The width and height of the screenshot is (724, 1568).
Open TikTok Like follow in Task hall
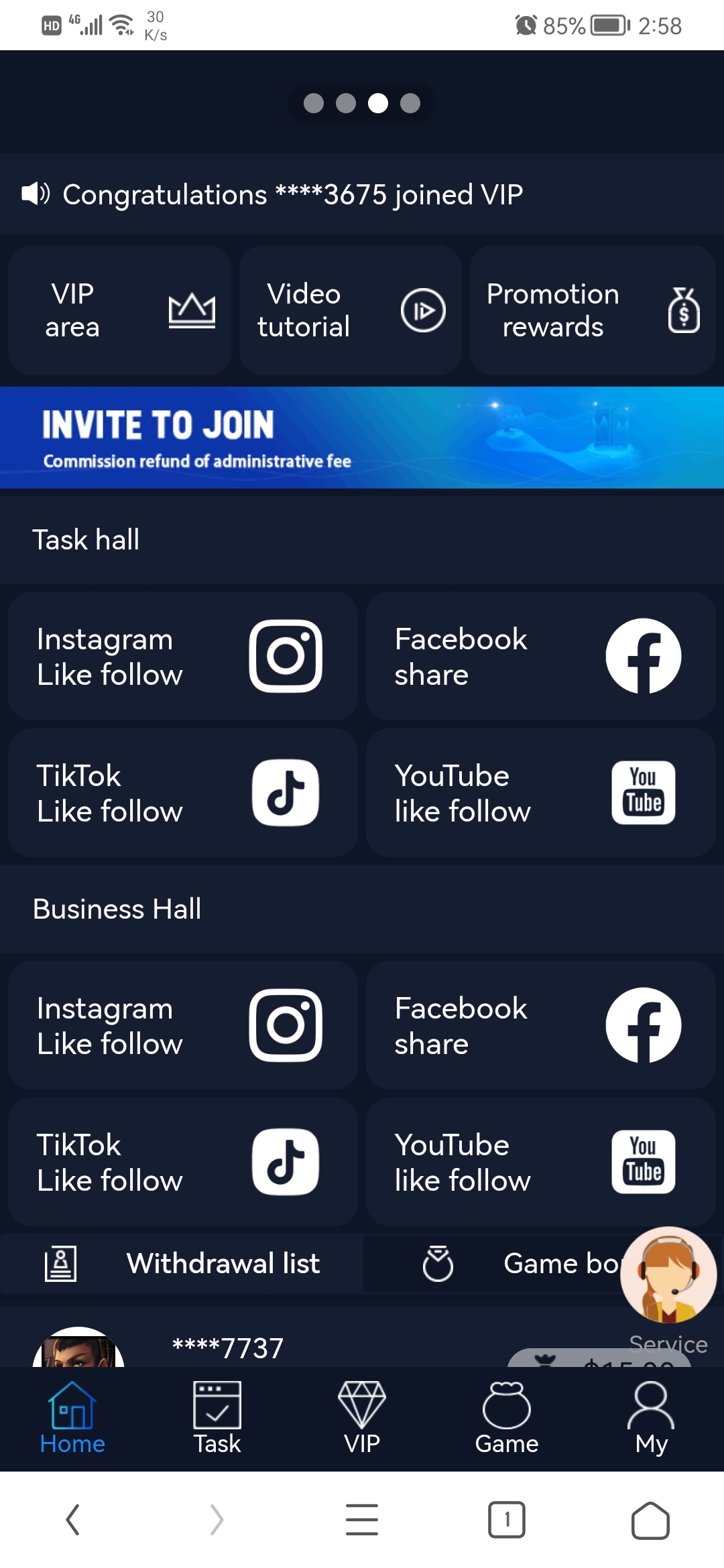[x=182, y=793]
